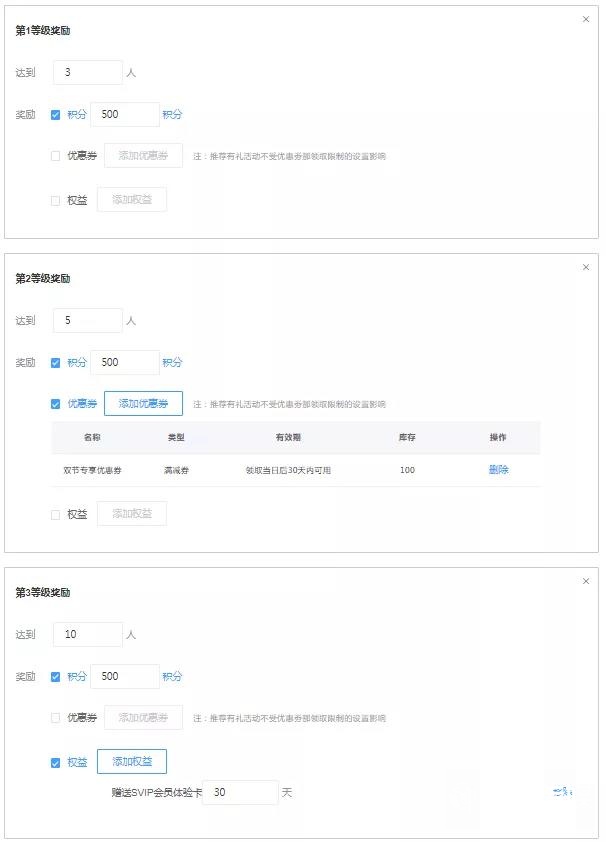Uncheck 积分 reward in level 2
The width and height of the screenshot is (606, 842).
point(55,363)
